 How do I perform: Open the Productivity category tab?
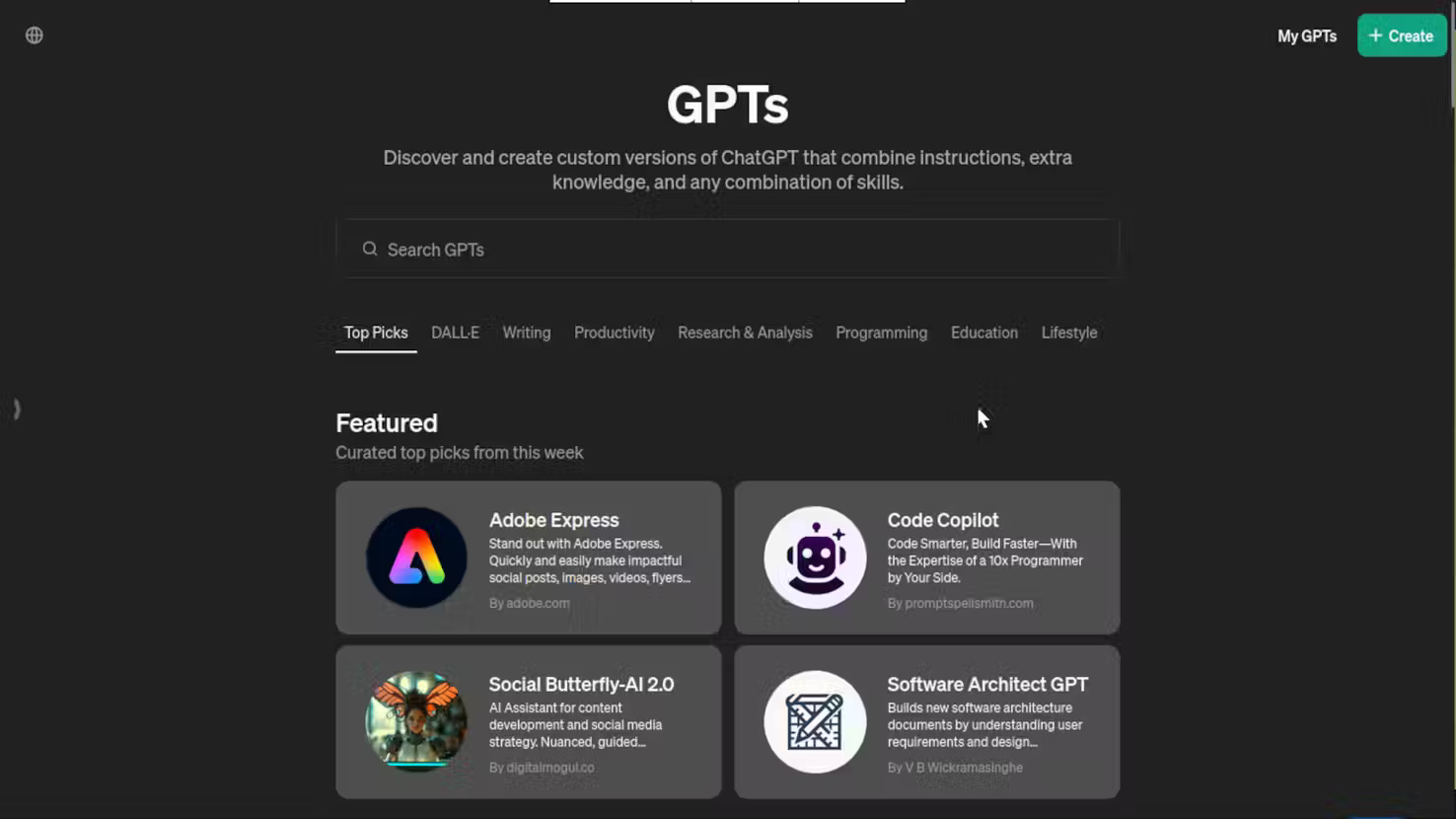pos(614,333)
